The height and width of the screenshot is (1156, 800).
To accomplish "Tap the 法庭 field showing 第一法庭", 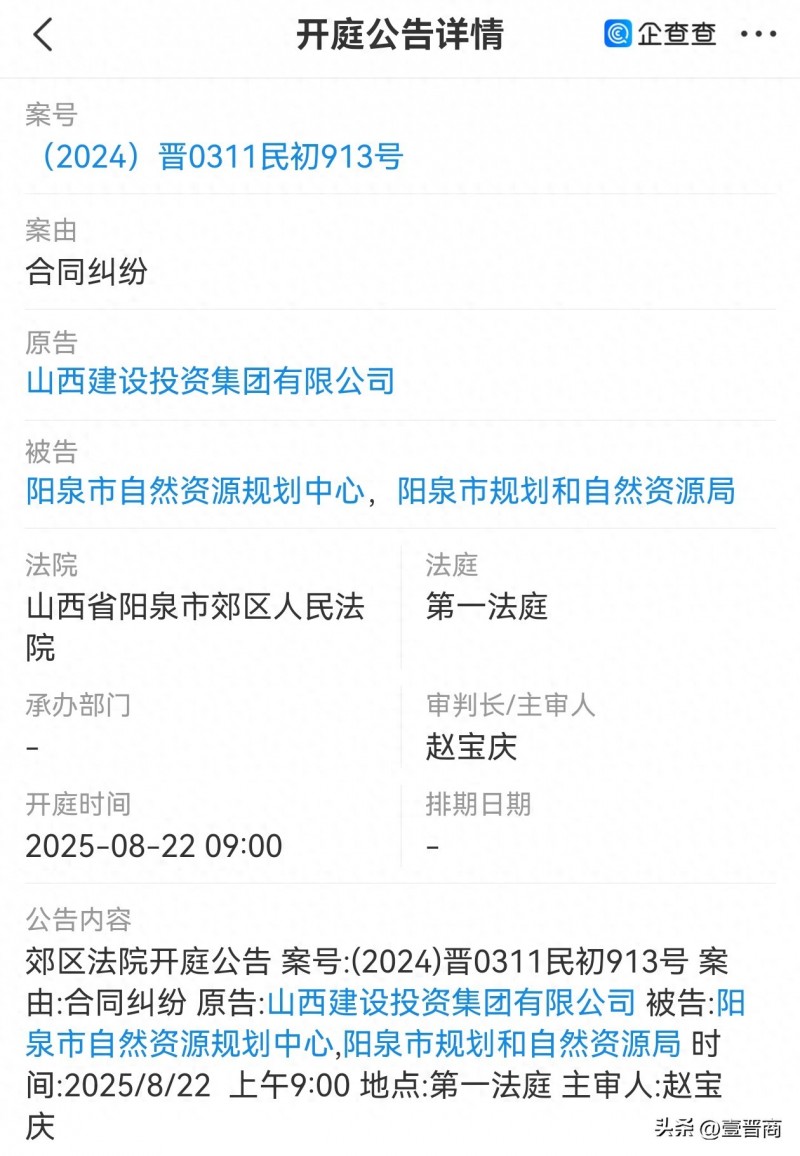I will (485, 608).
